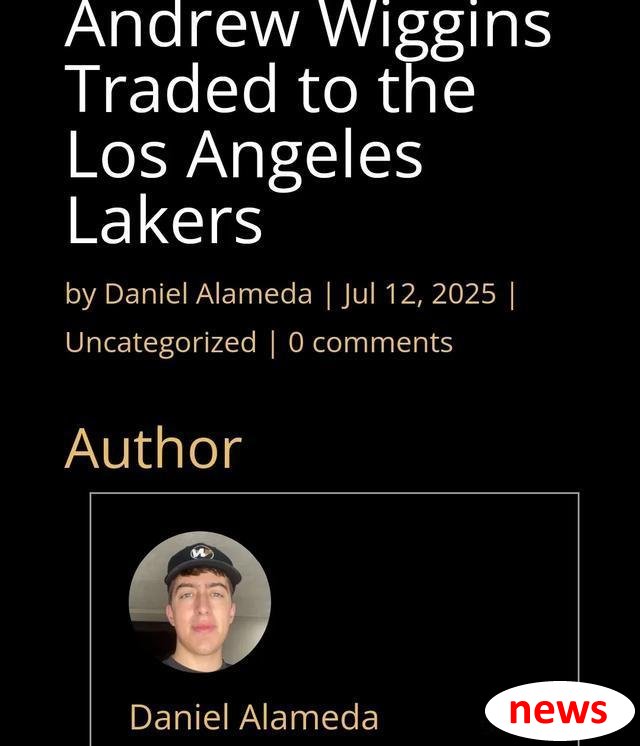Screen dimensions: 640x746
Task: Open Daniel Alameda's byline author link
Action: coord(208,294)
